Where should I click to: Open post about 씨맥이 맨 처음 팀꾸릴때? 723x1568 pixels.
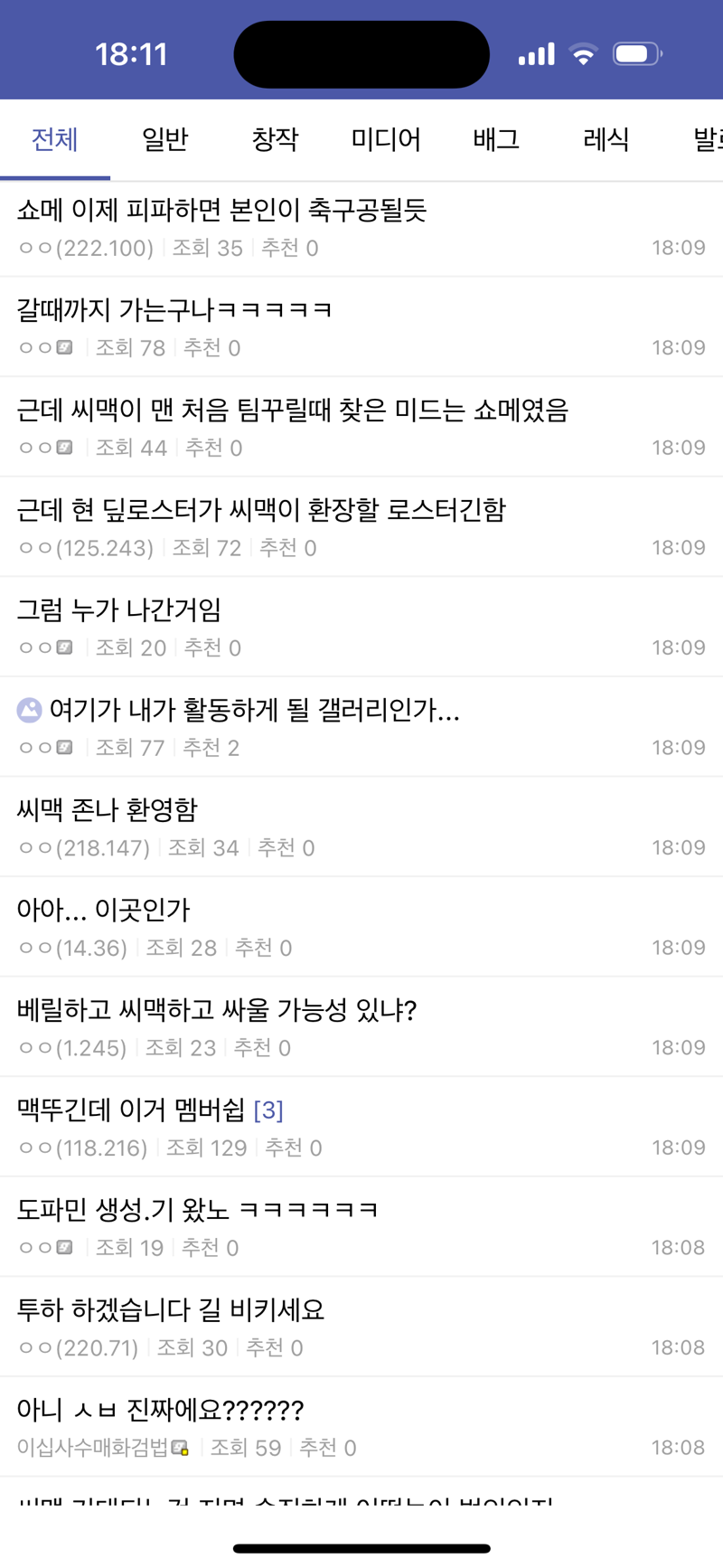[292, 411]
